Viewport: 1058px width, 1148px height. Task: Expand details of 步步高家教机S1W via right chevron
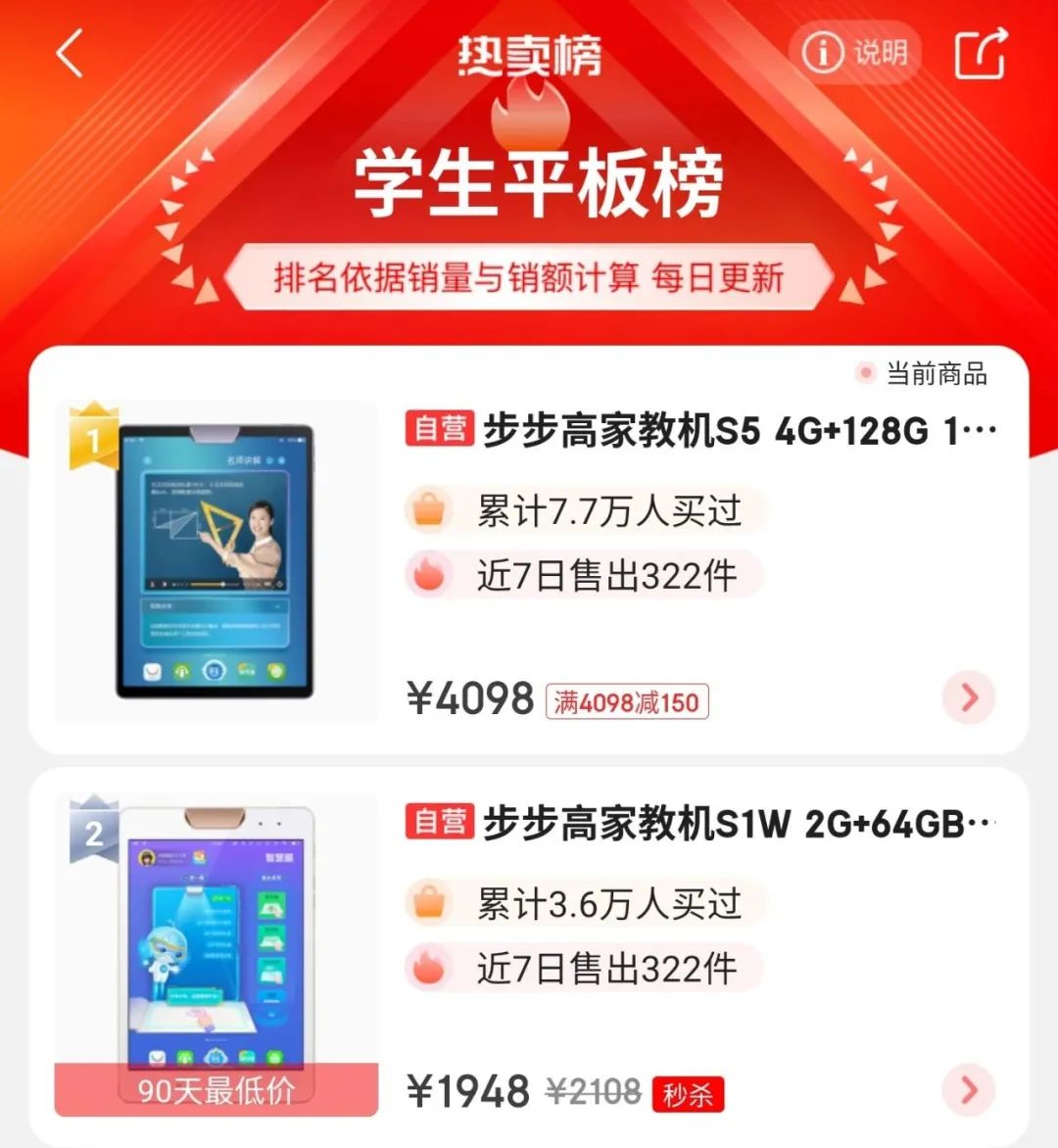[969, 1090]
